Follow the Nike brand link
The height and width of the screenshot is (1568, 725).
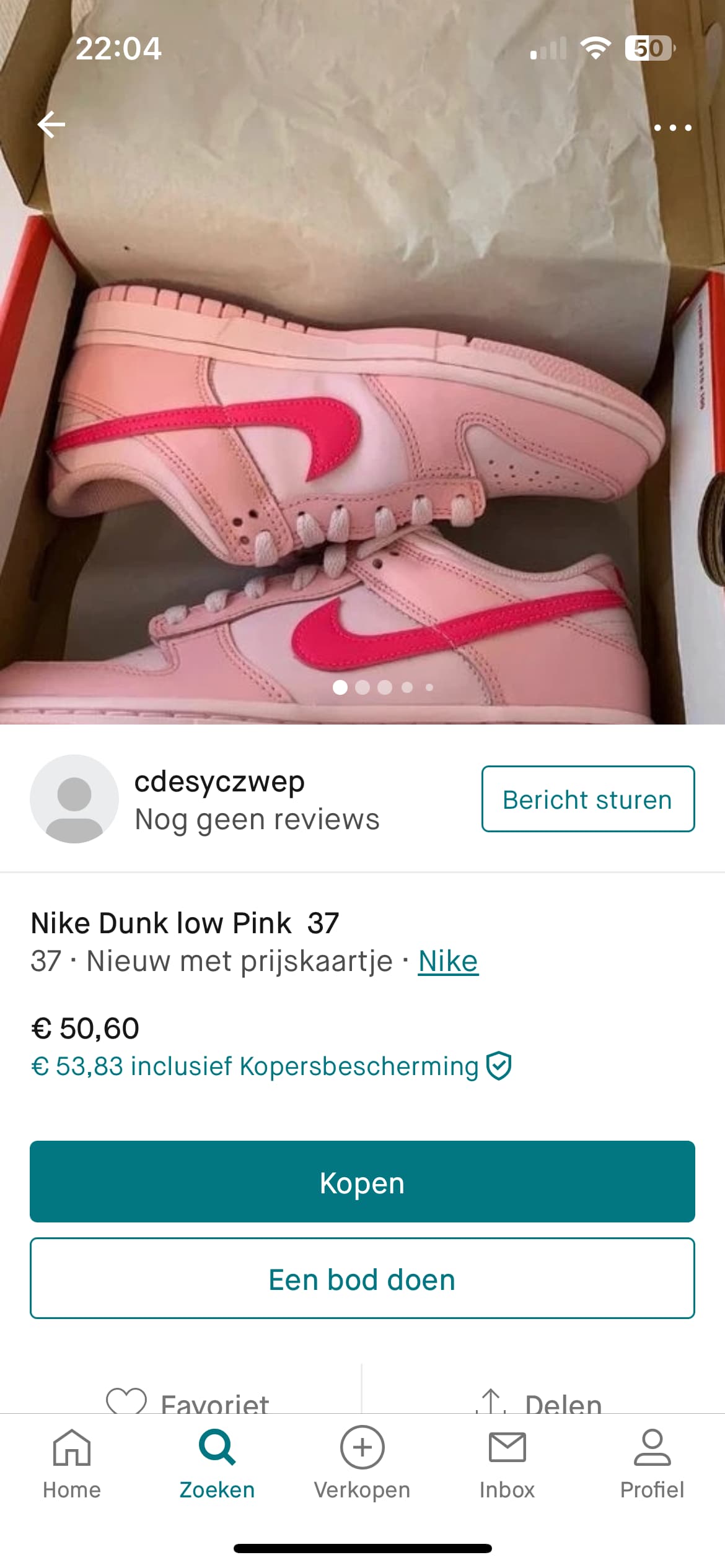(x=448, y=961)
